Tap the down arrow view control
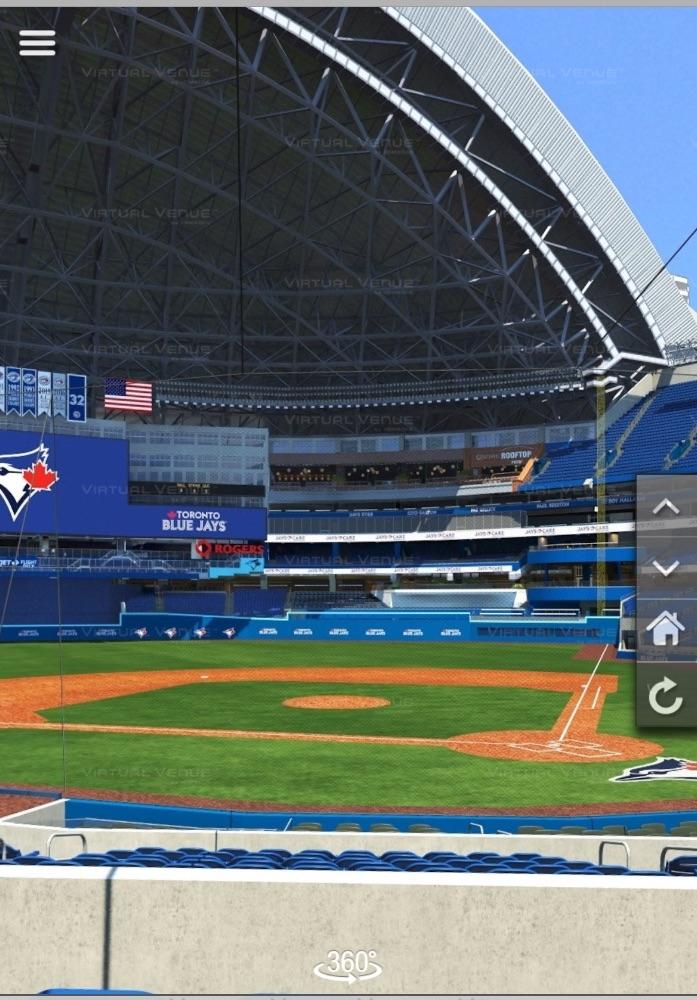Image resolution: width=697 pixels, height=1000 pixels. 666,567
